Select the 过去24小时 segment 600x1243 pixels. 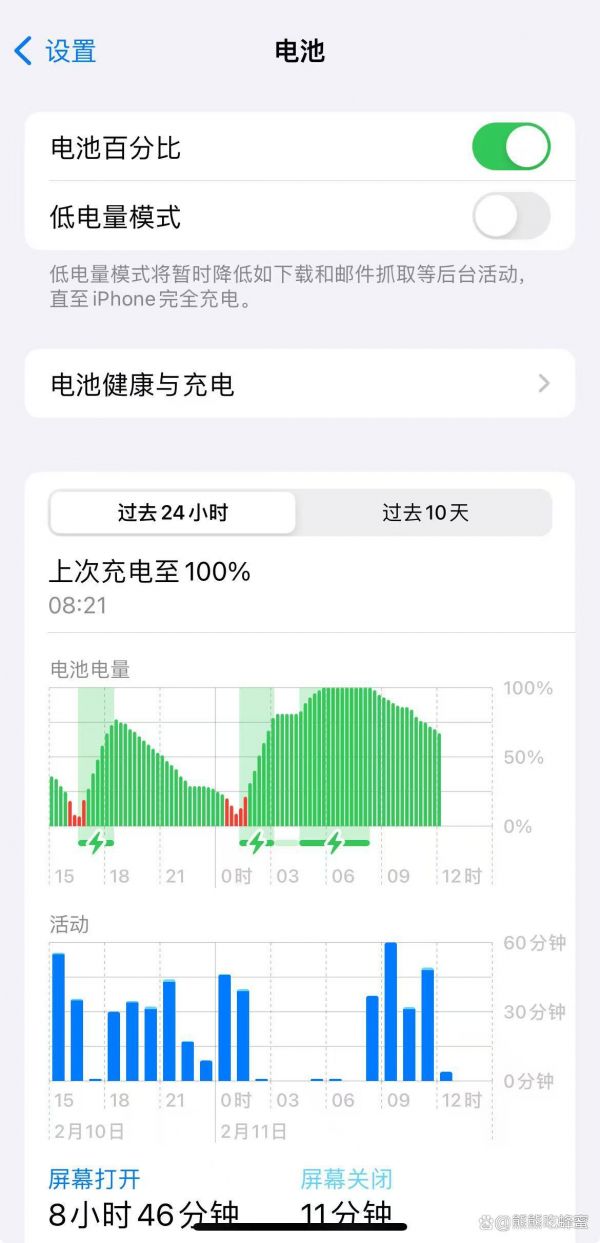(x=173, y=513)
